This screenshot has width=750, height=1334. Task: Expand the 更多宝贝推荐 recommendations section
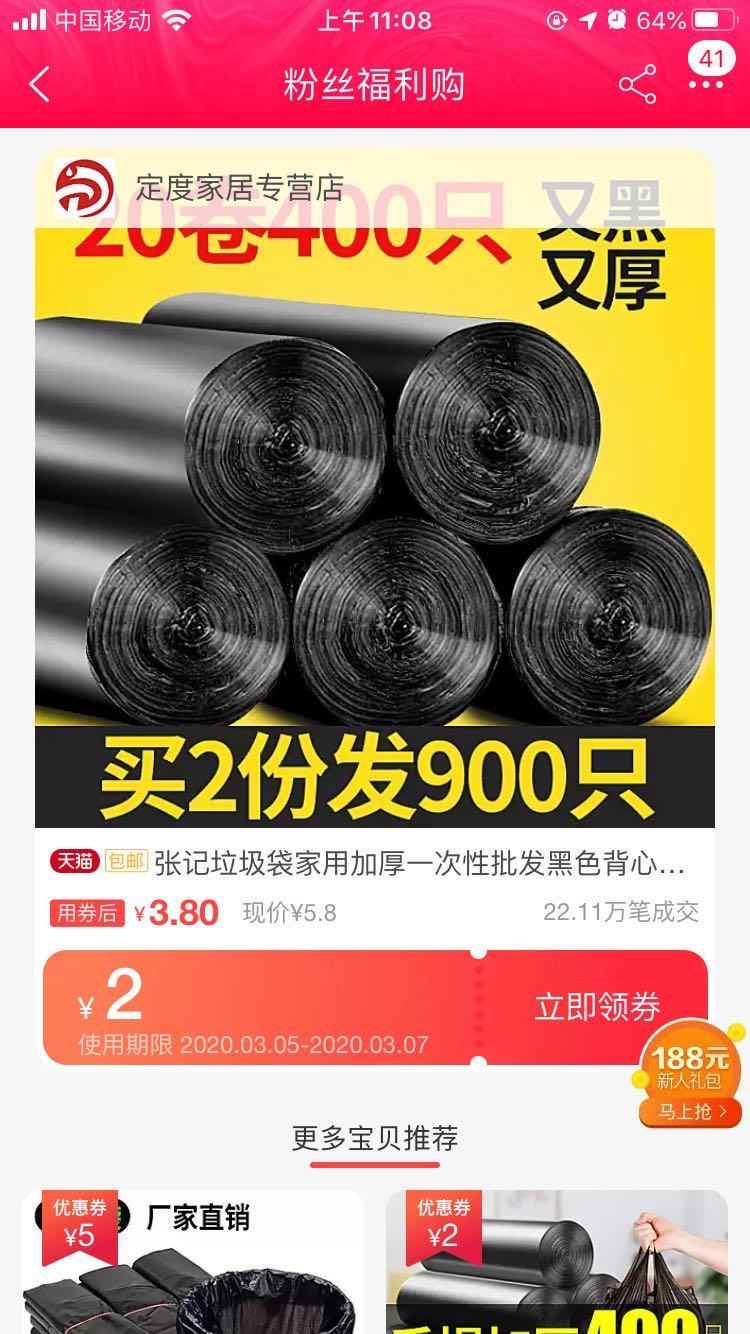[x=374, y=1139]
